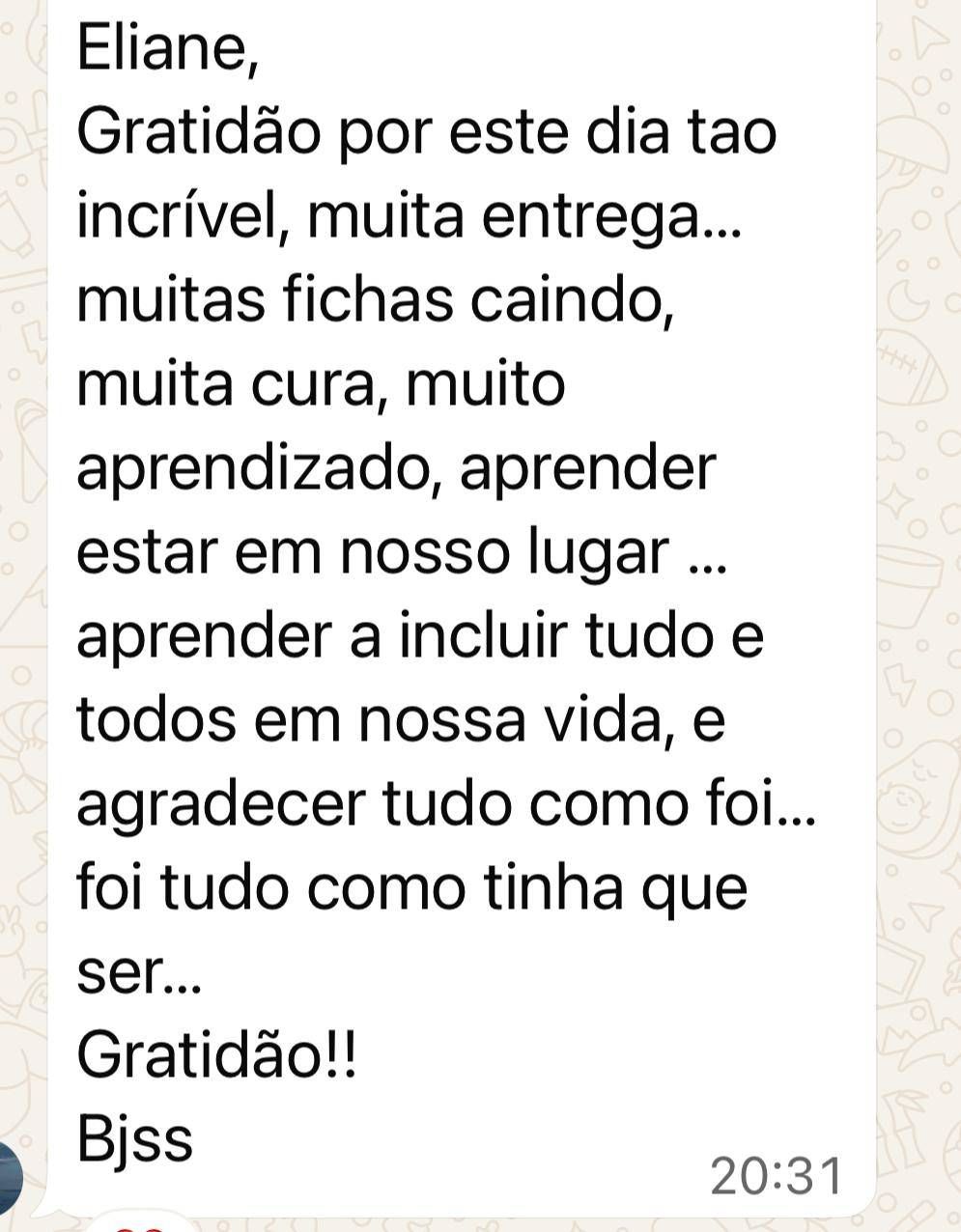View the heart reaction under the message
The height and width of the screenshot is (1232, 961).
tap(138, 1227)
